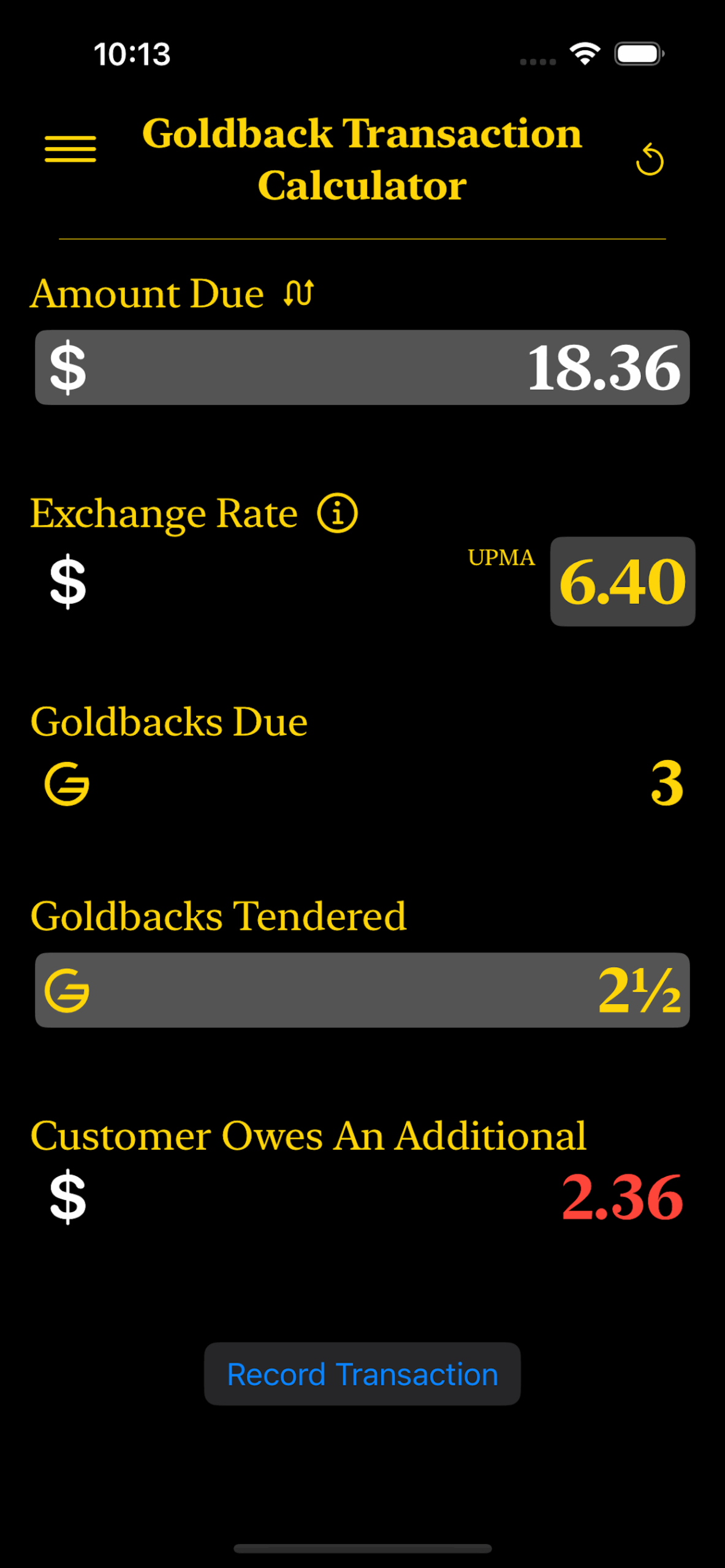Edit the Goldbacks Tendered field

(x=362, y=990)
